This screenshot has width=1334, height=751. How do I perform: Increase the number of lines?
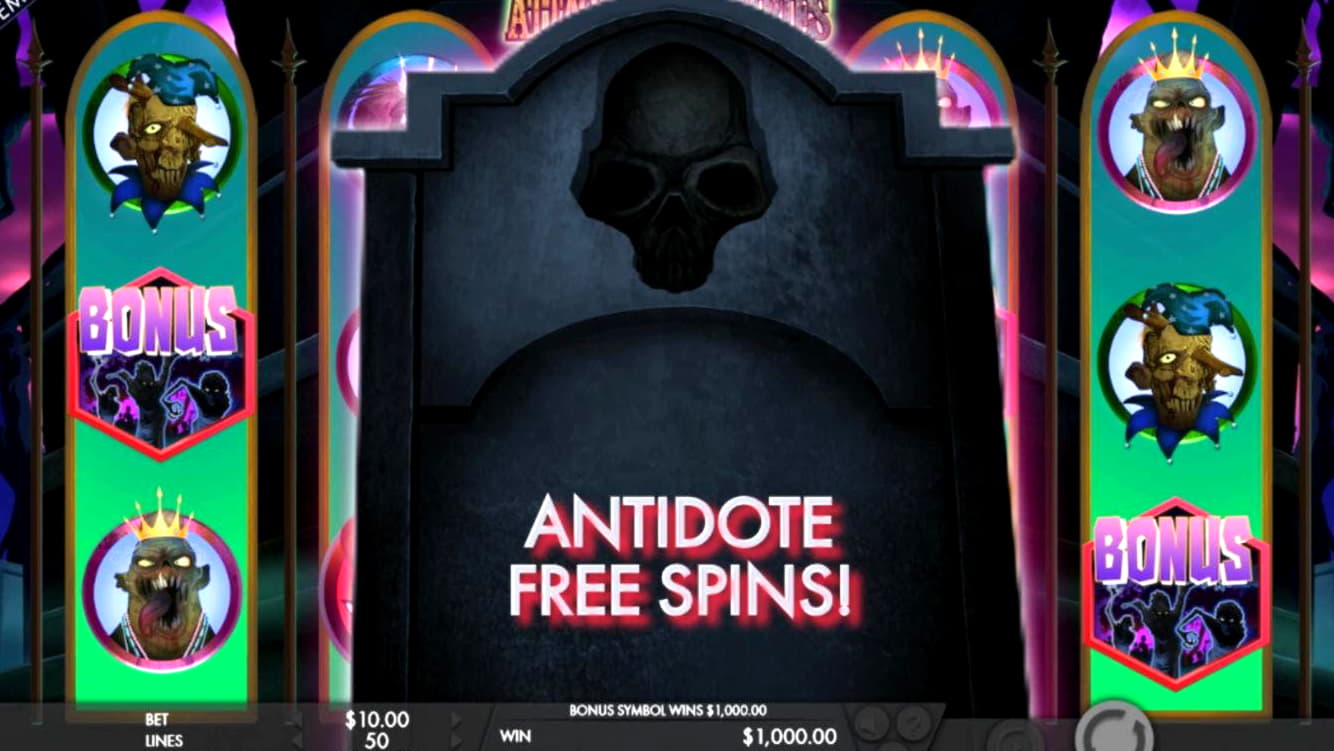coord(456,741)
